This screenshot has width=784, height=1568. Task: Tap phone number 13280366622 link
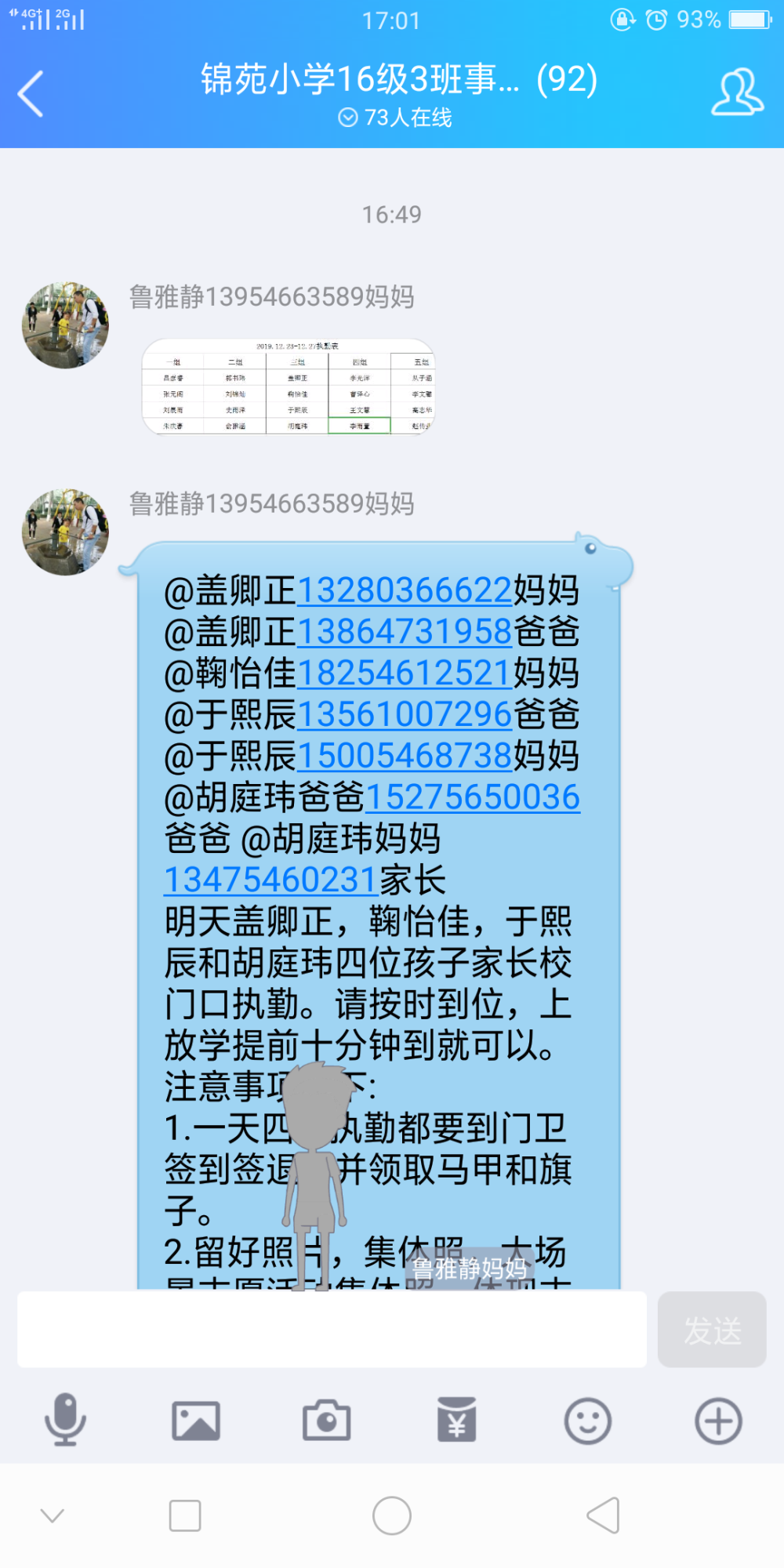click(x=405, y=590)
